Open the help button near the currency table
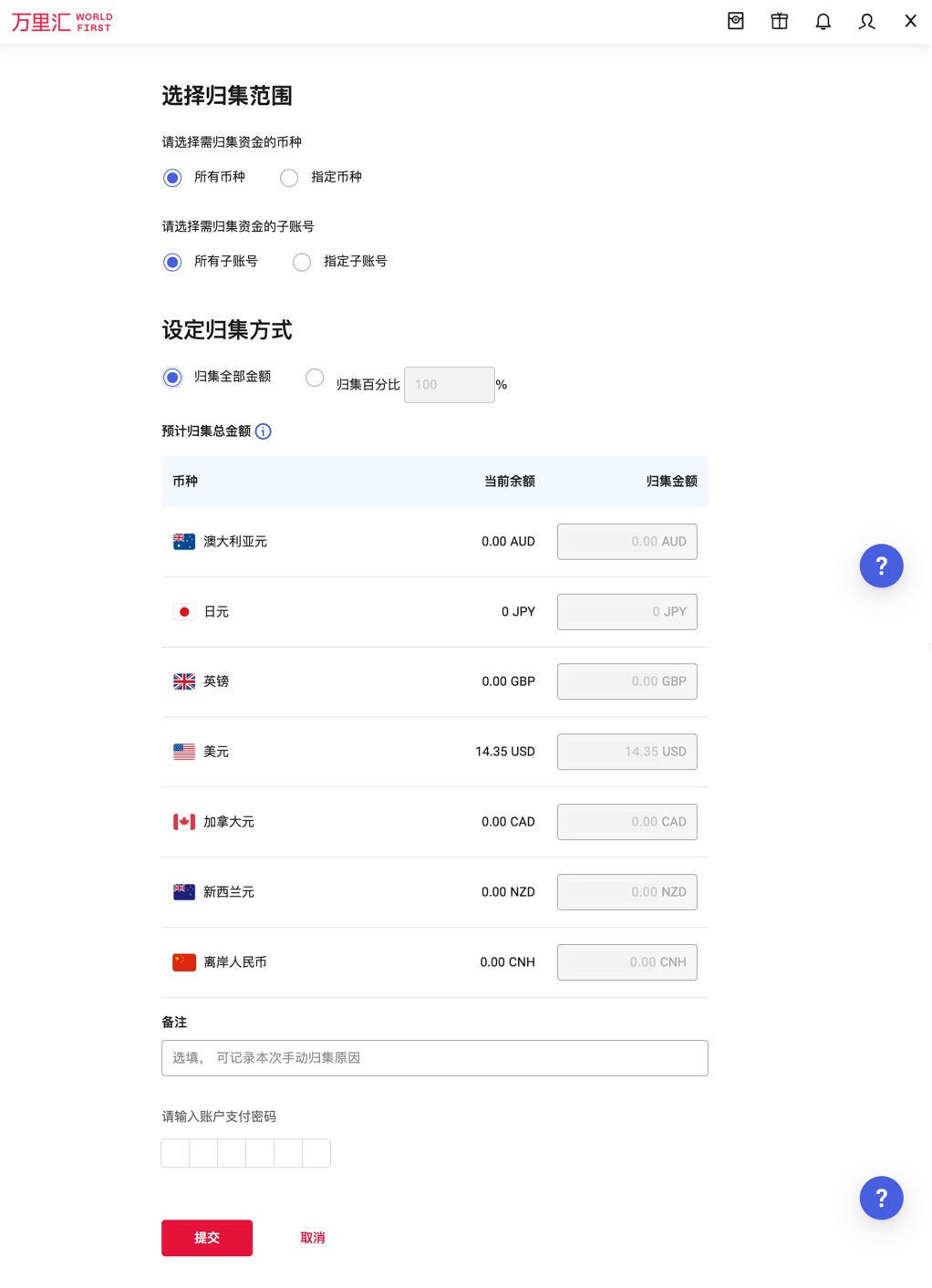The width and height of the screenshot is (932, 1288). point(880,566)
